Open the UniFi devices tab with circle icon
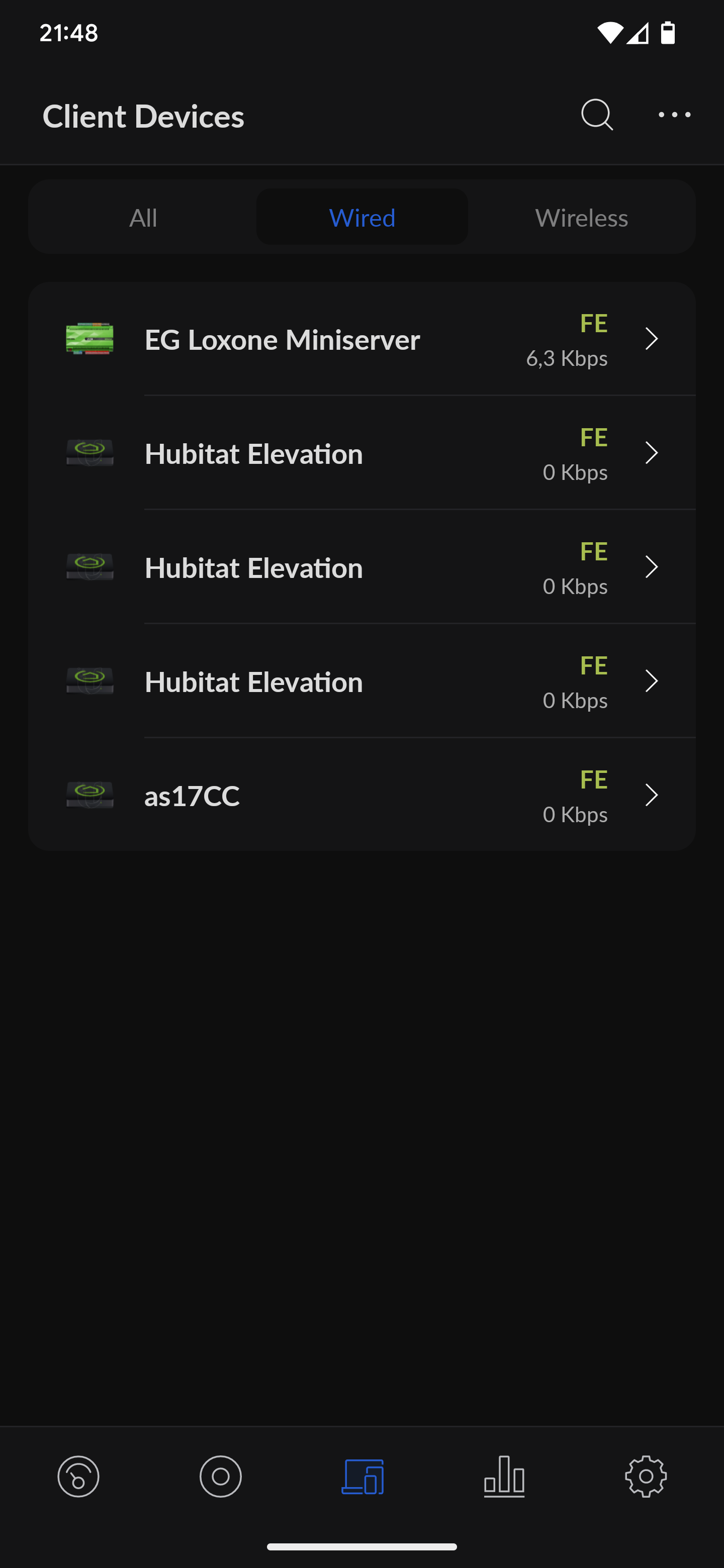724x1568 pixels. 220,1476
